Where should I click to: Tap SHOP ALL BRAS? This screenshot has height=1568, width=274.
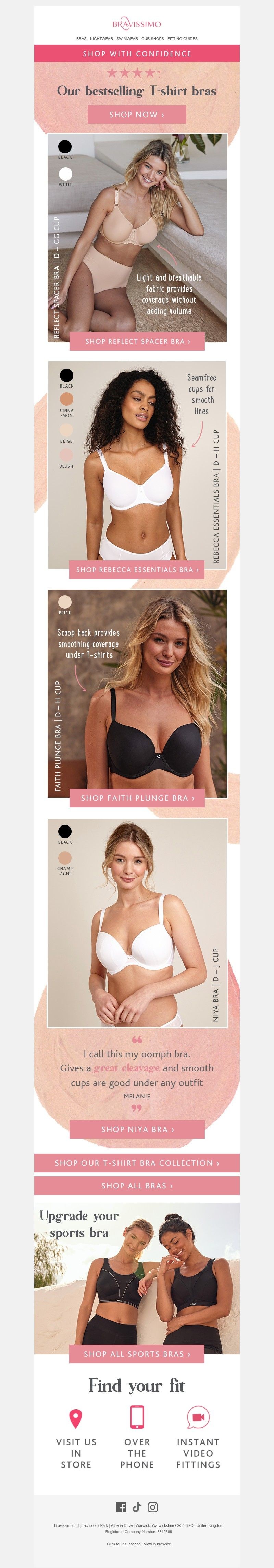pyautogui.click(x=137, y=1185)
